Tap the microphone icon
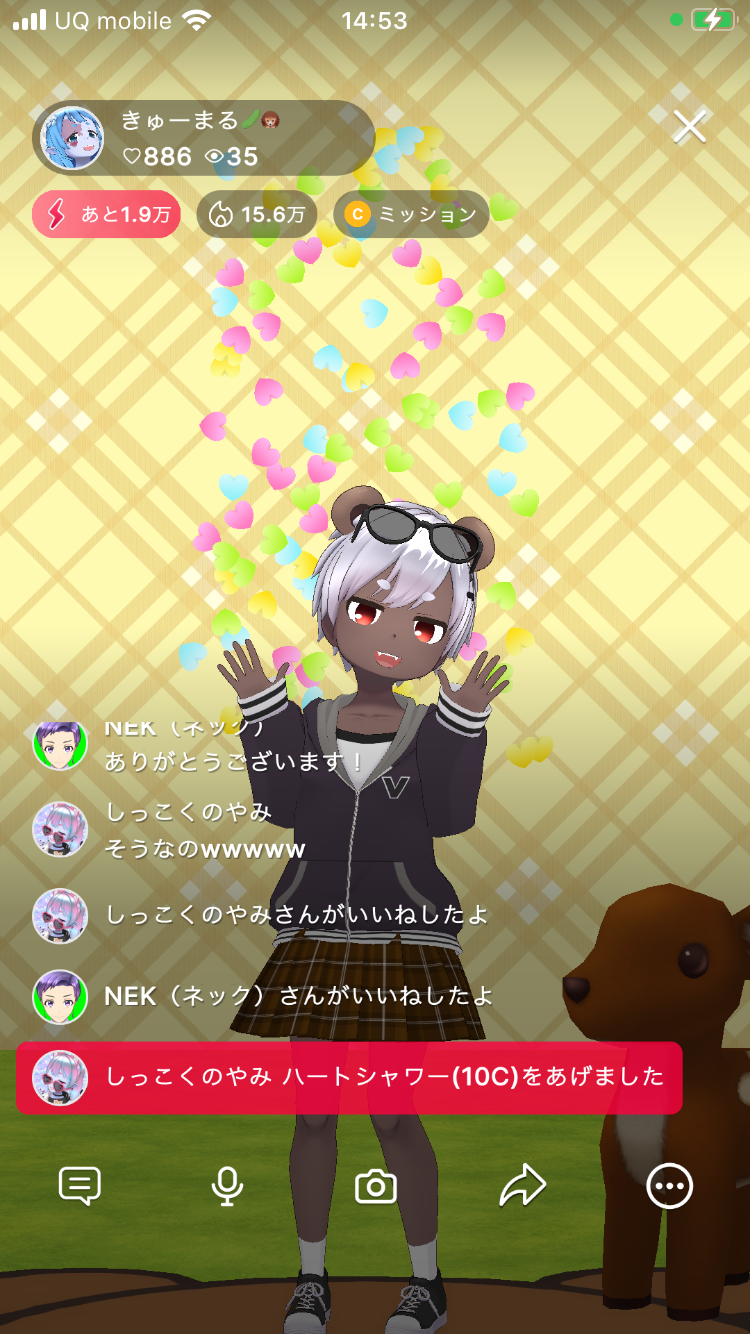This screenshot has height=1334, width=750. point(227,1186)
